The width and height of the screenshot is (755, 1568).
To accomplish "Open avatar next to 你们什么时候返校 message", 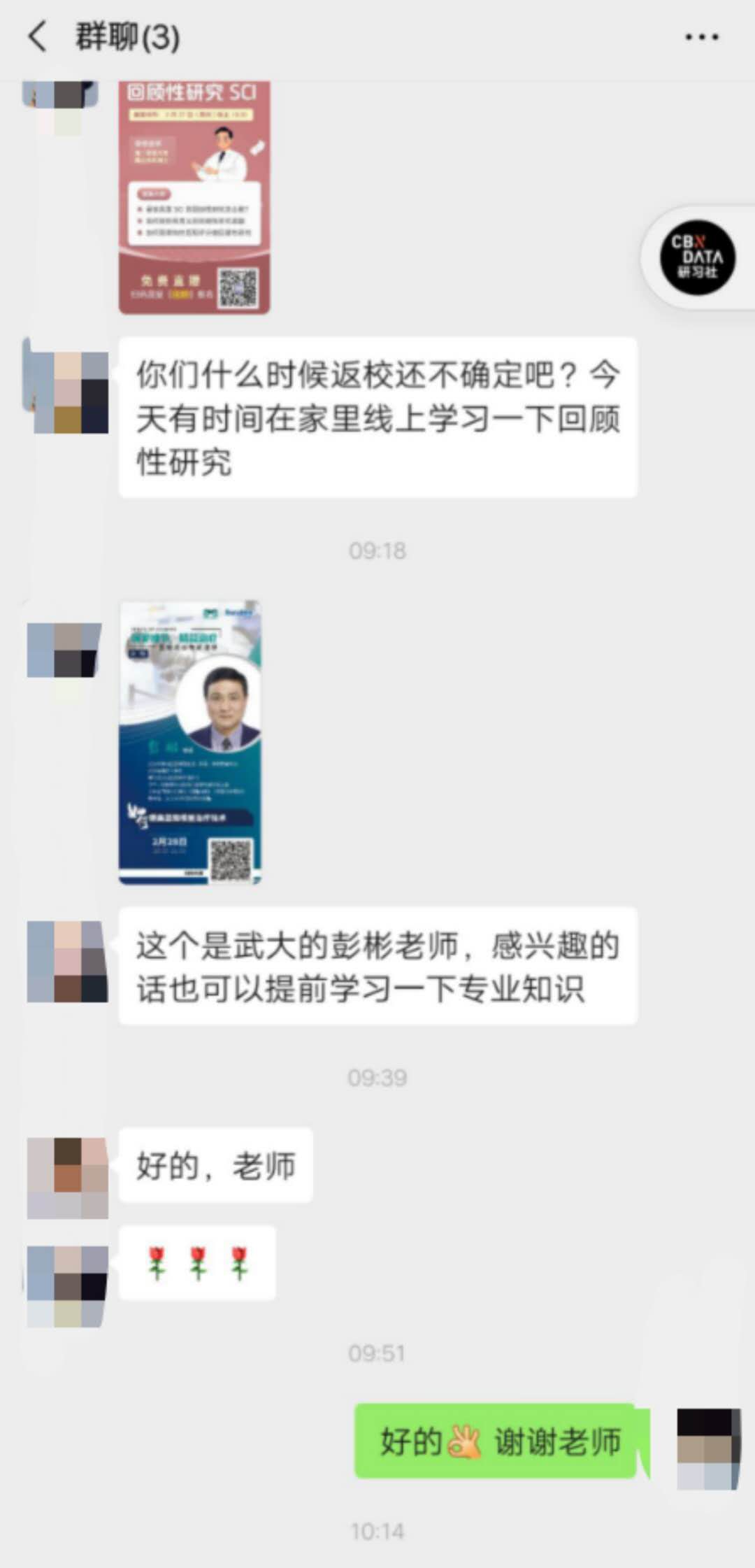I will click(x=67, y=392).
